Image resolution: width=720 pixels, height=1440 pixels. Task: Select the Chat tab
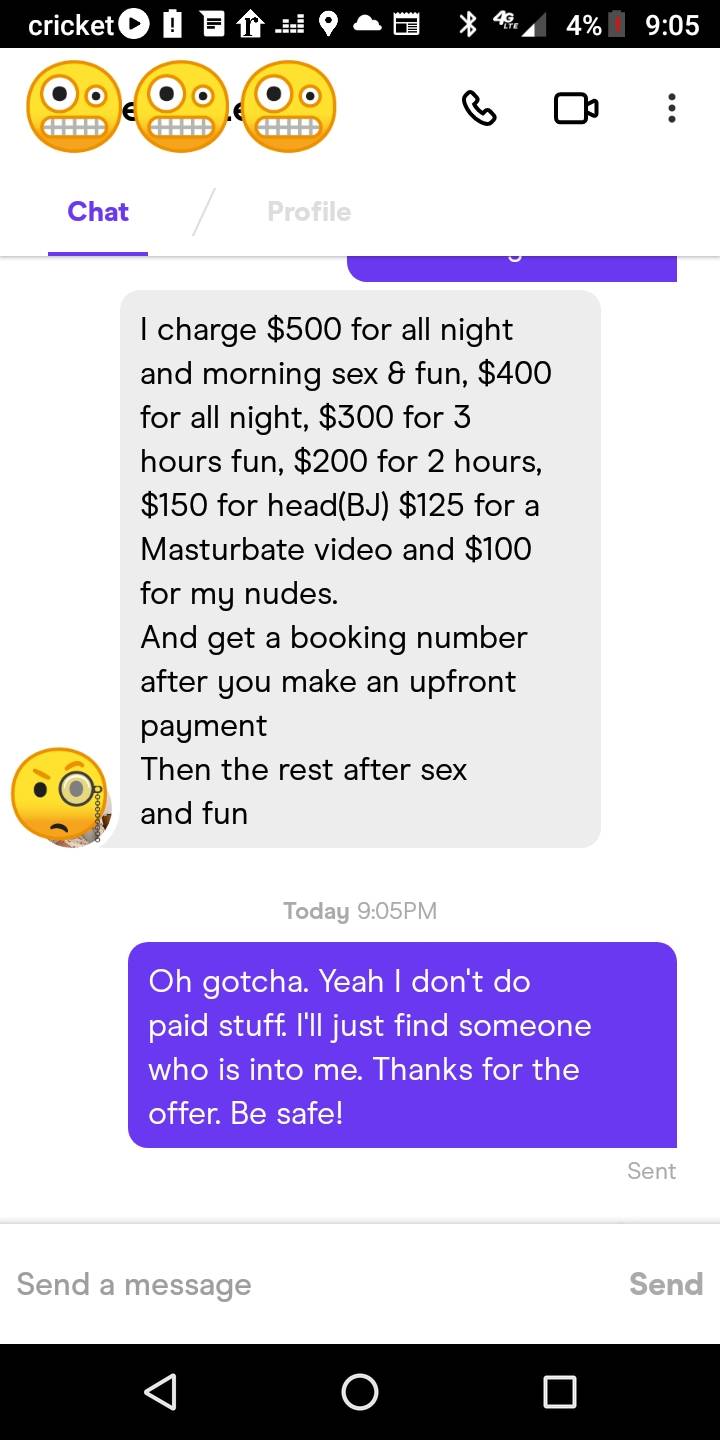click(x=98, y=212)
